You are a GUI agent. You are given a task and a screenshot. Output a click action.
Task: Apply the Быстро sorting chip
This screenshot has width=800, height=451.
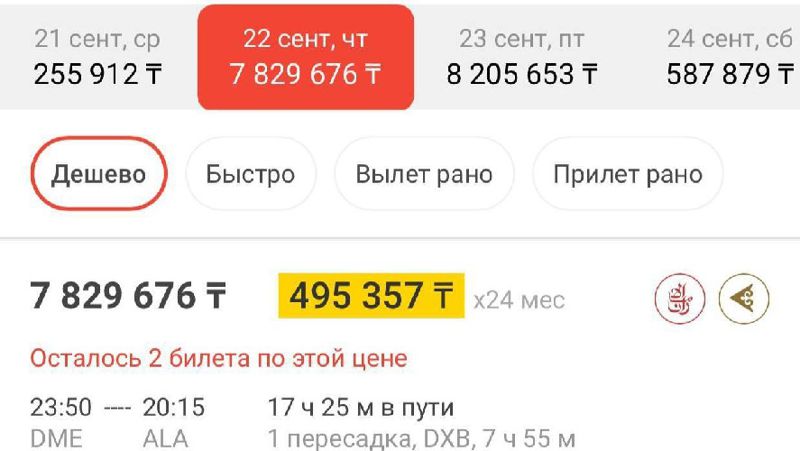tap(250, 175)
